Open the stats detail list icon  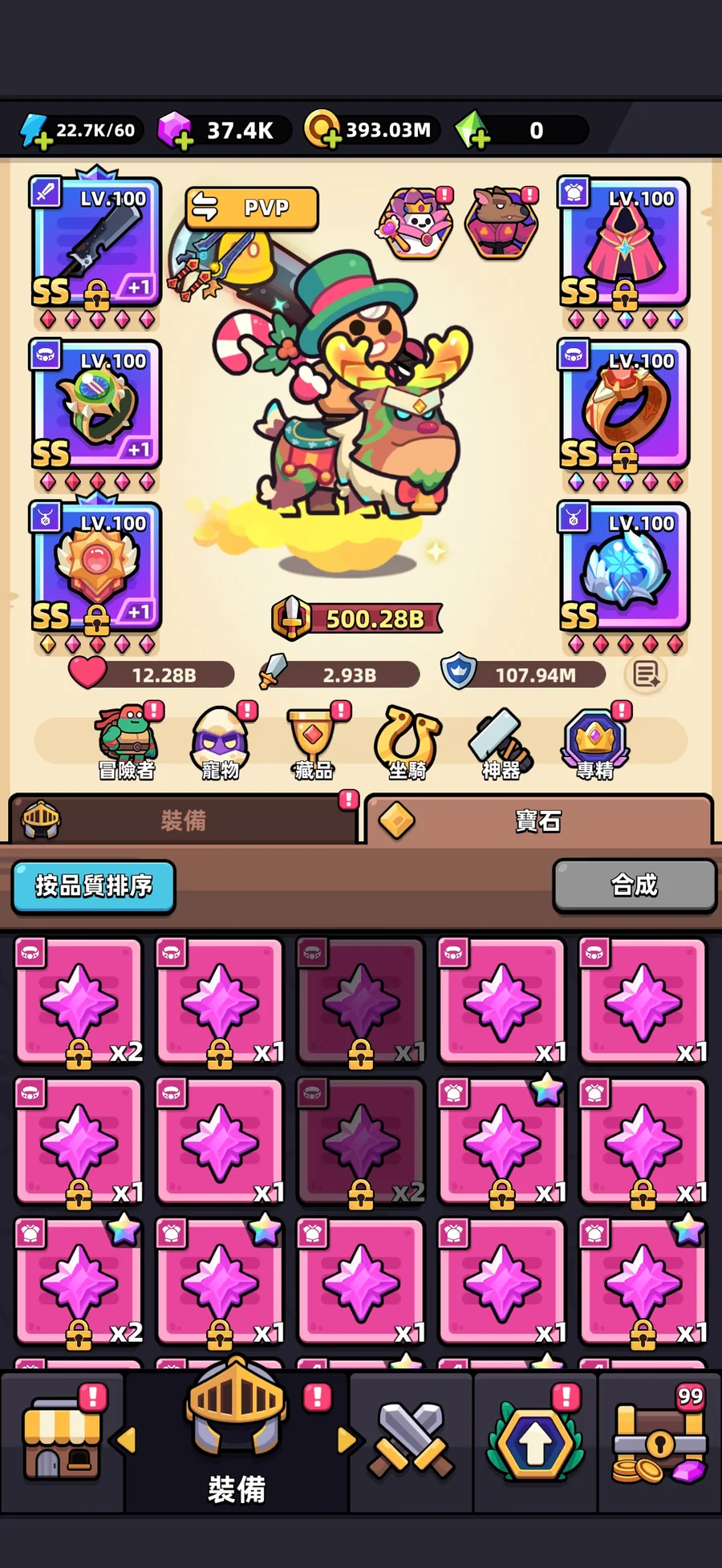[x=646, y=675]
